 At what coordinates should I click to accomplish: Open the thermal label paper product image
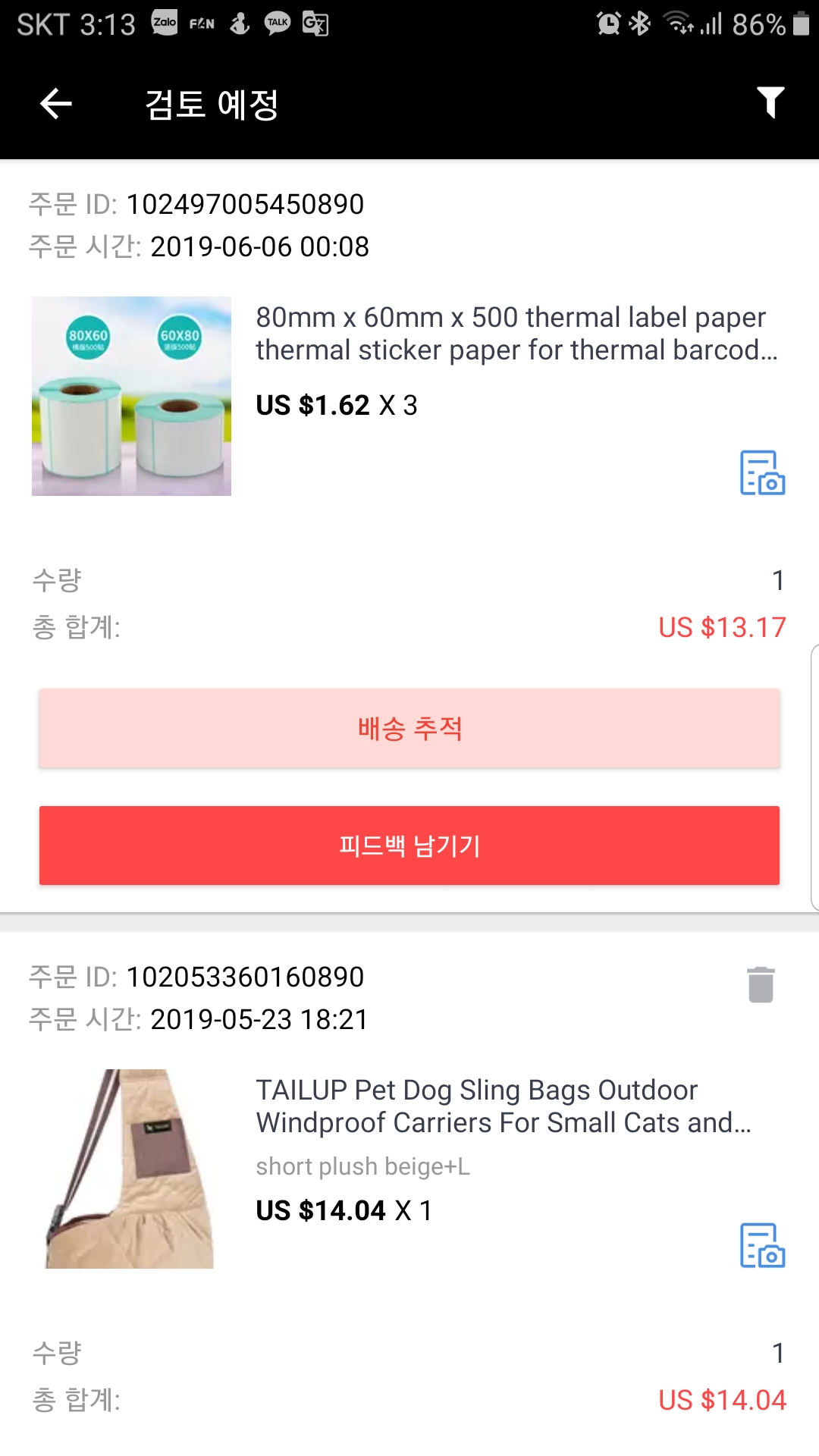pos(131,396)
